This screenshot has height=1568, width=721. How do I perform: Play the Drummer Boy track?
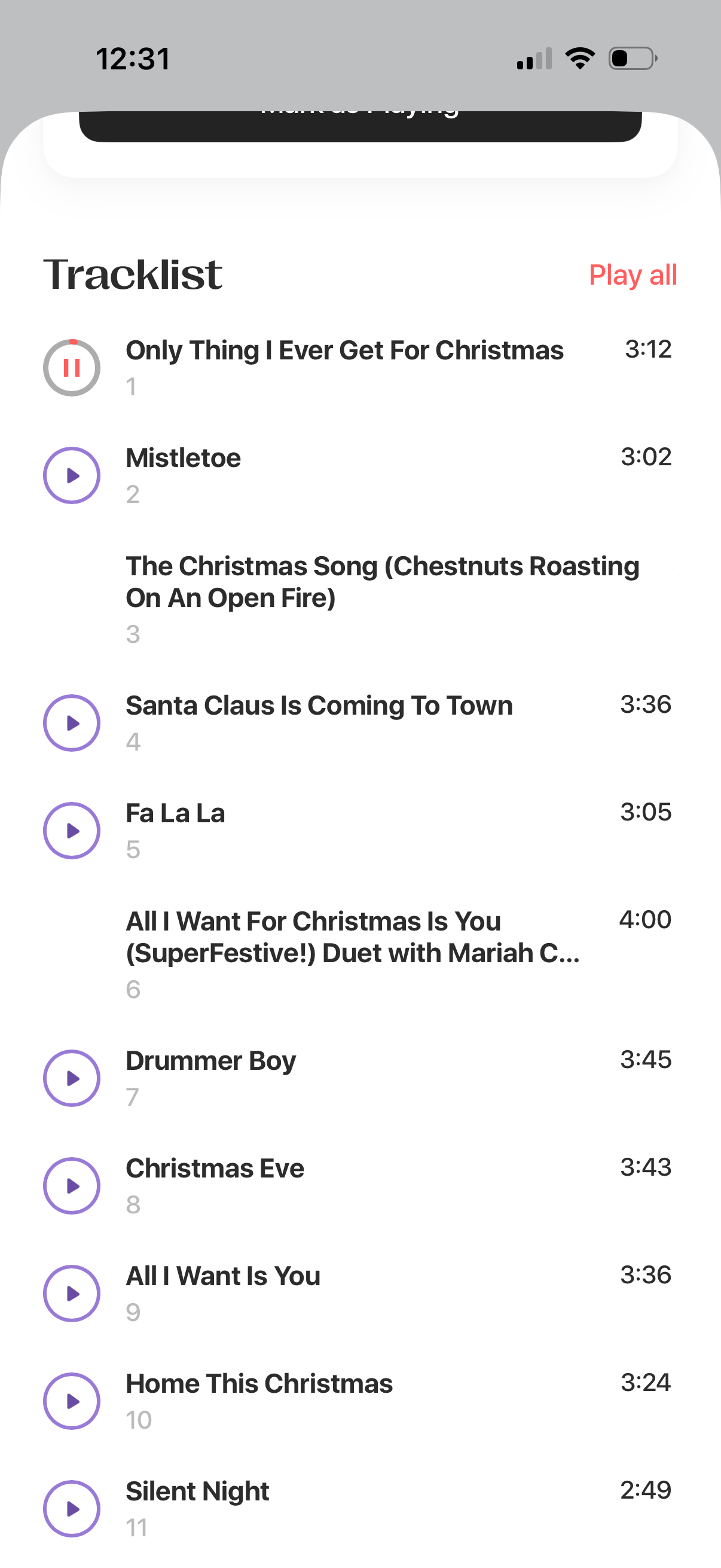pyautogui.click(x=72, y=1078)
